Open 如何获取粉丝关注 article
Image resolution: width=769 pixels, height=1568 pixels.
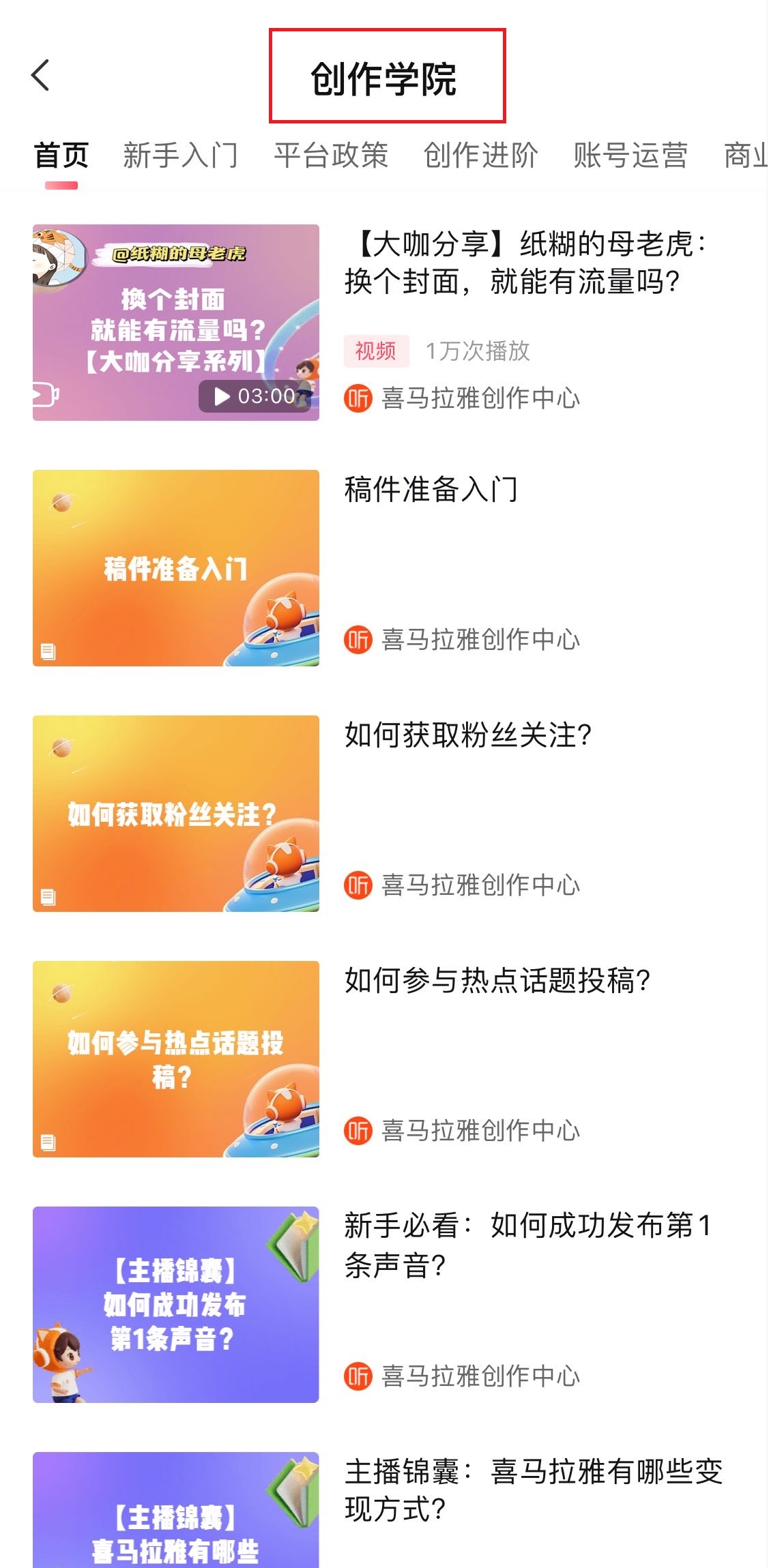click(x=468, y=735)
